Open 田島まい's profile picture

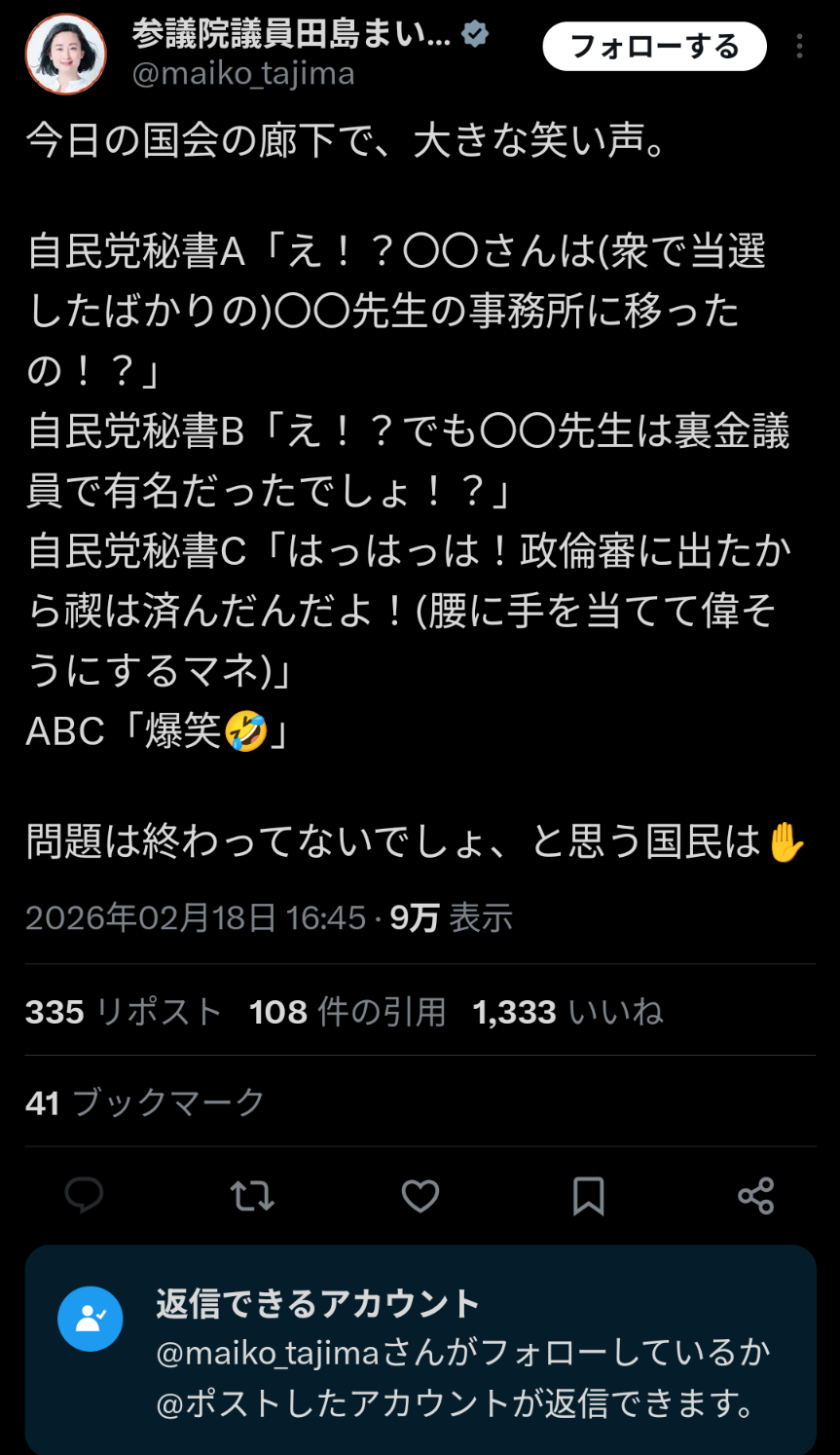pos(65,55)
